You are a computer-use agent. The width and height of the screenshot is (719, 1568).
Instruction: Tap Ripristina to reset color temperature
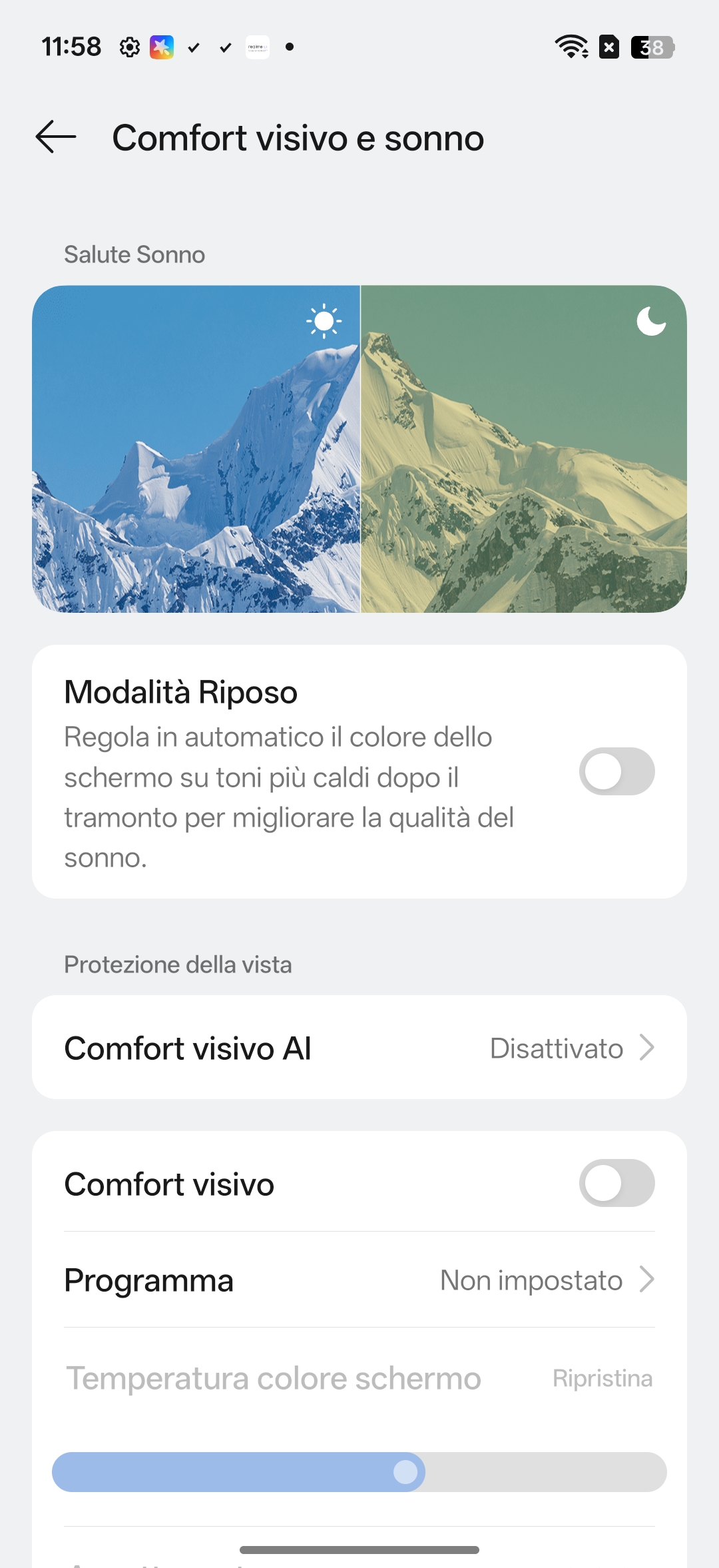(602, 1378)
